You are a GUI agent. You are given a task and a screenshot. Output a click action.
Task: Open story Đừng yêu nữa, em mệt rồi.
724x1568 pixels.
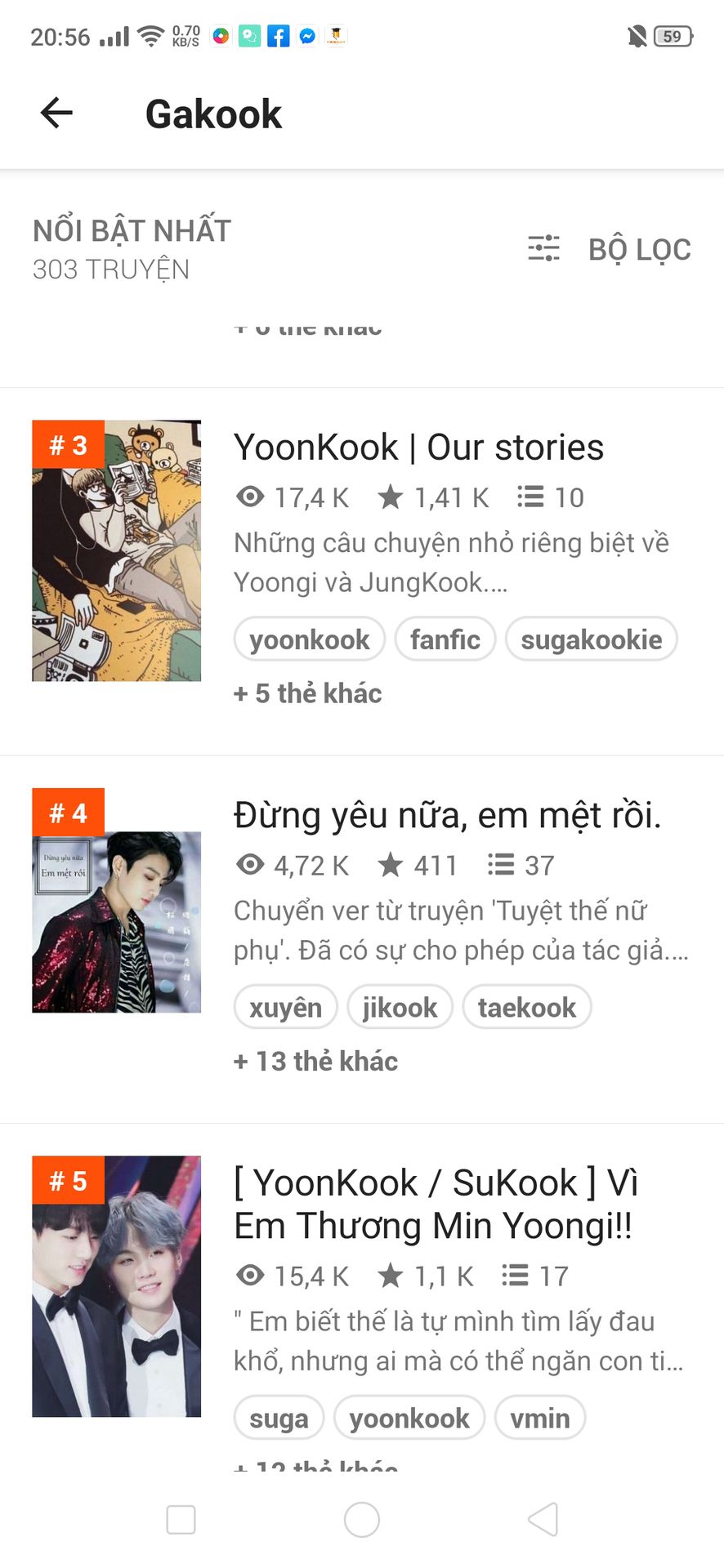[x=447, y=815]
